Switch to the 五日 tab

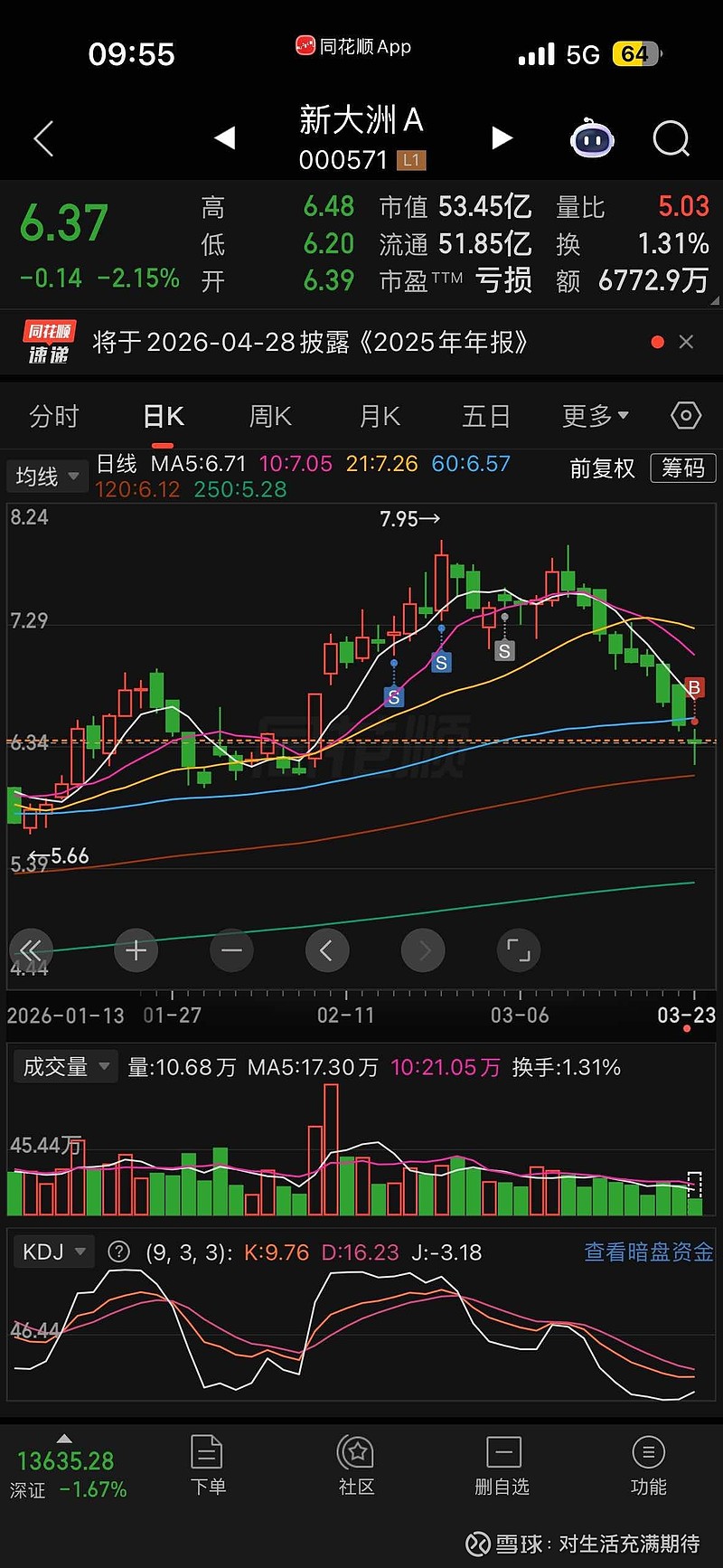[x=486, y=416]
